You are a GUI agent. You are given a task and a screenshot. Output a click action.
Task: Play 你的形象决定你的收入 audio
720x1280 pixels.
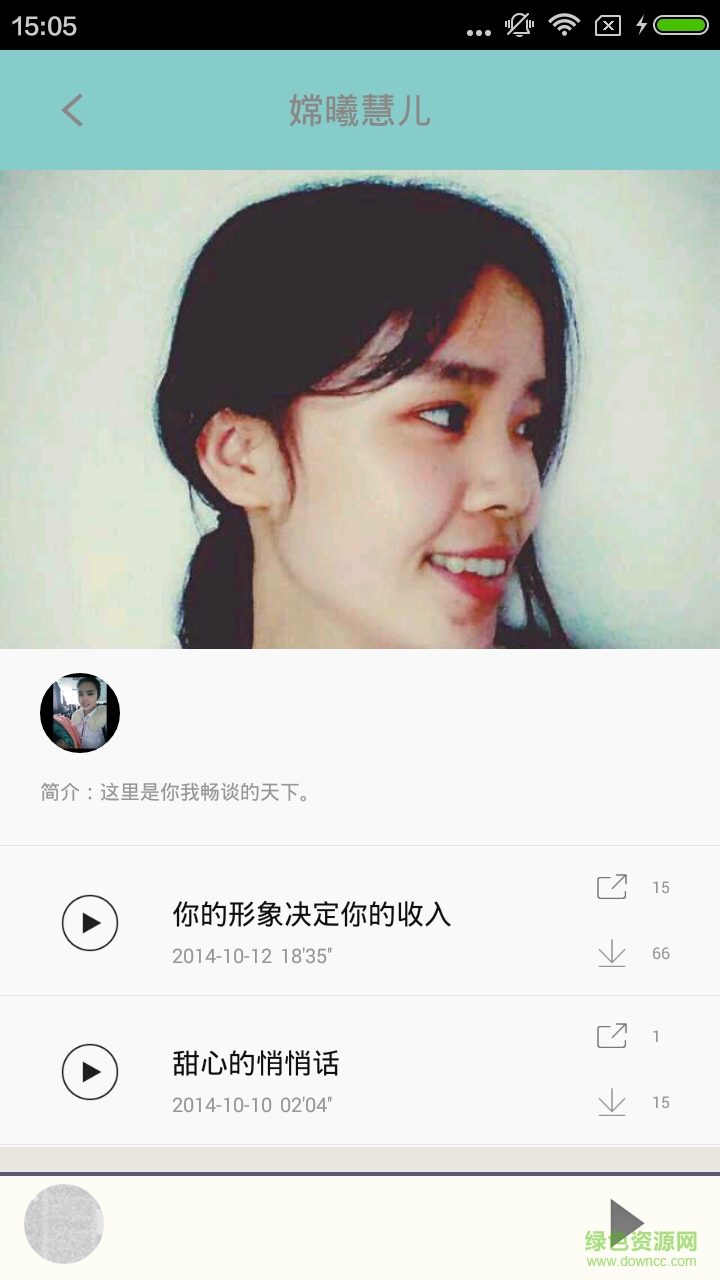tap(90, 923)
